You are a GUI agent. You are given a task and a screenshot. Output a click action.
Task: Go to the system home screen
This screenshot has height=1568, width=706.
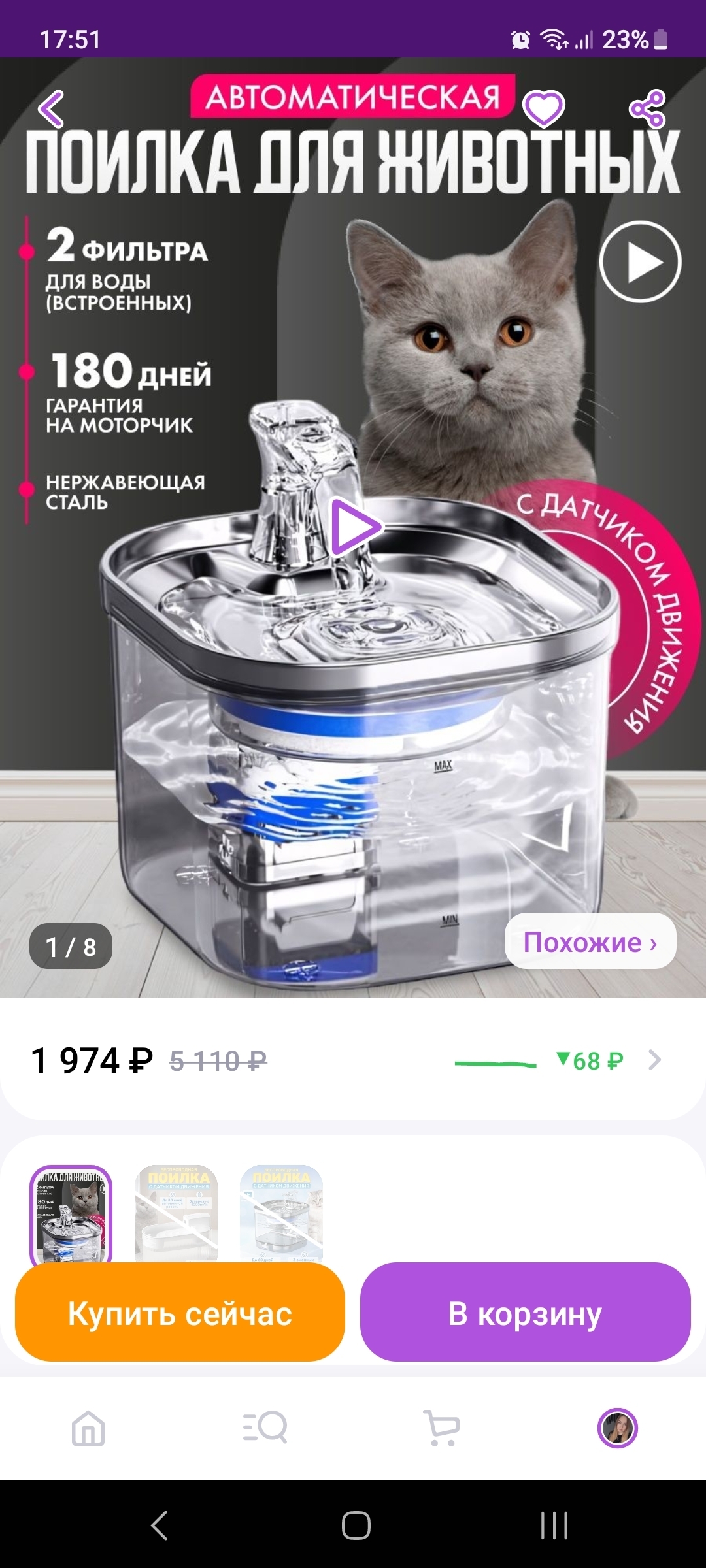[x=356, y=1526]
